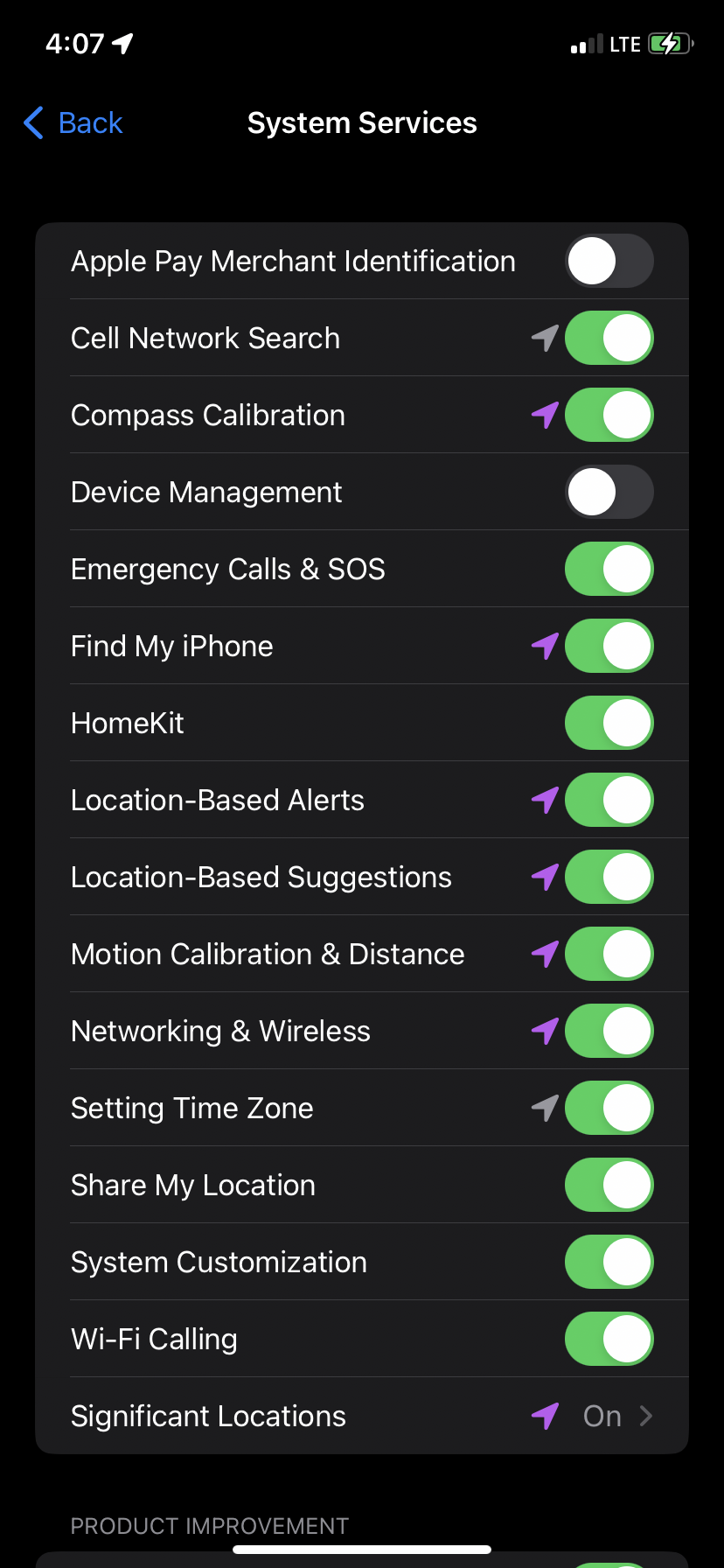The width and height of the screenshot is (724, 1568).
Task: Toggle off Share My Location
Action: pyautogui.click(x=609, y=1185)
